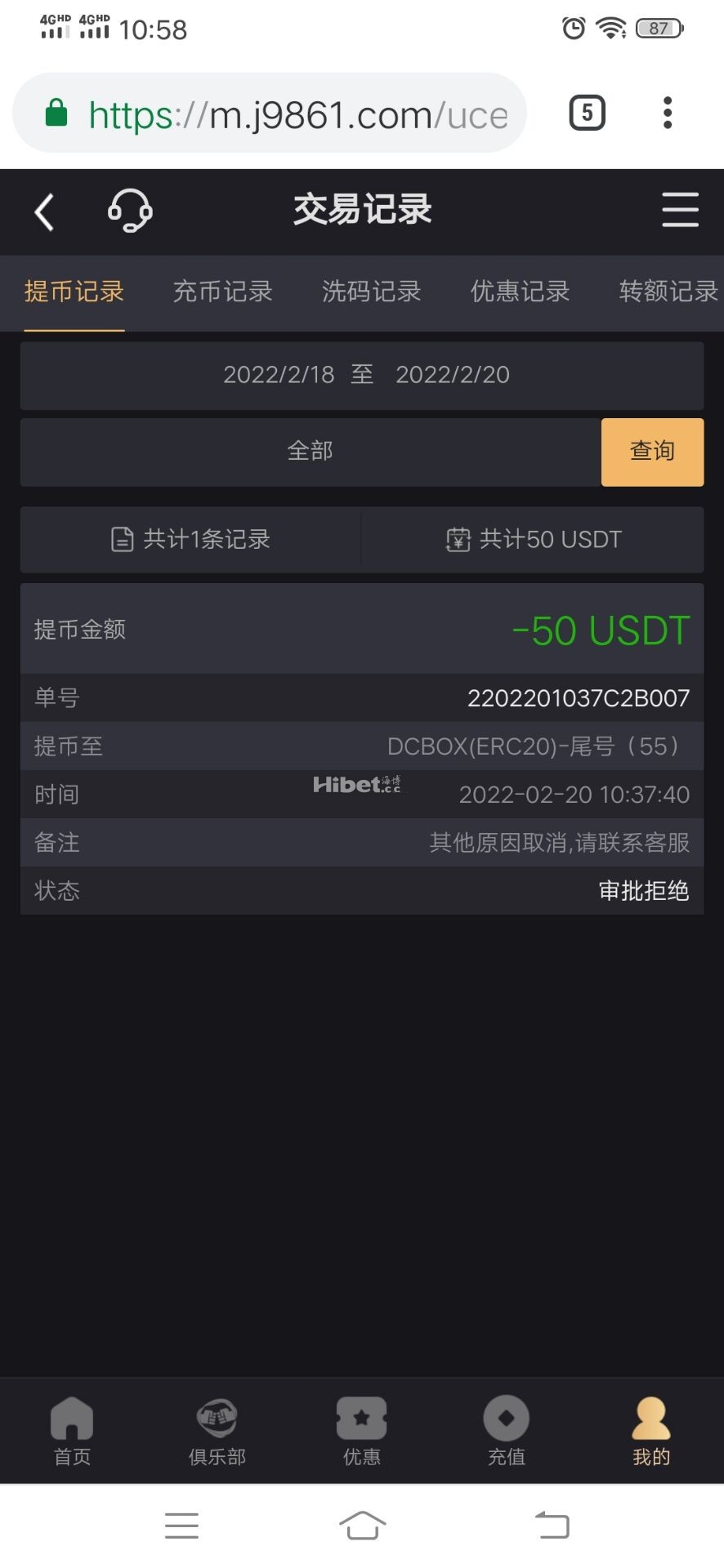724x1568 pixels.
Task: Switch to the 优惠记录 tab
Action: [520, 292]
